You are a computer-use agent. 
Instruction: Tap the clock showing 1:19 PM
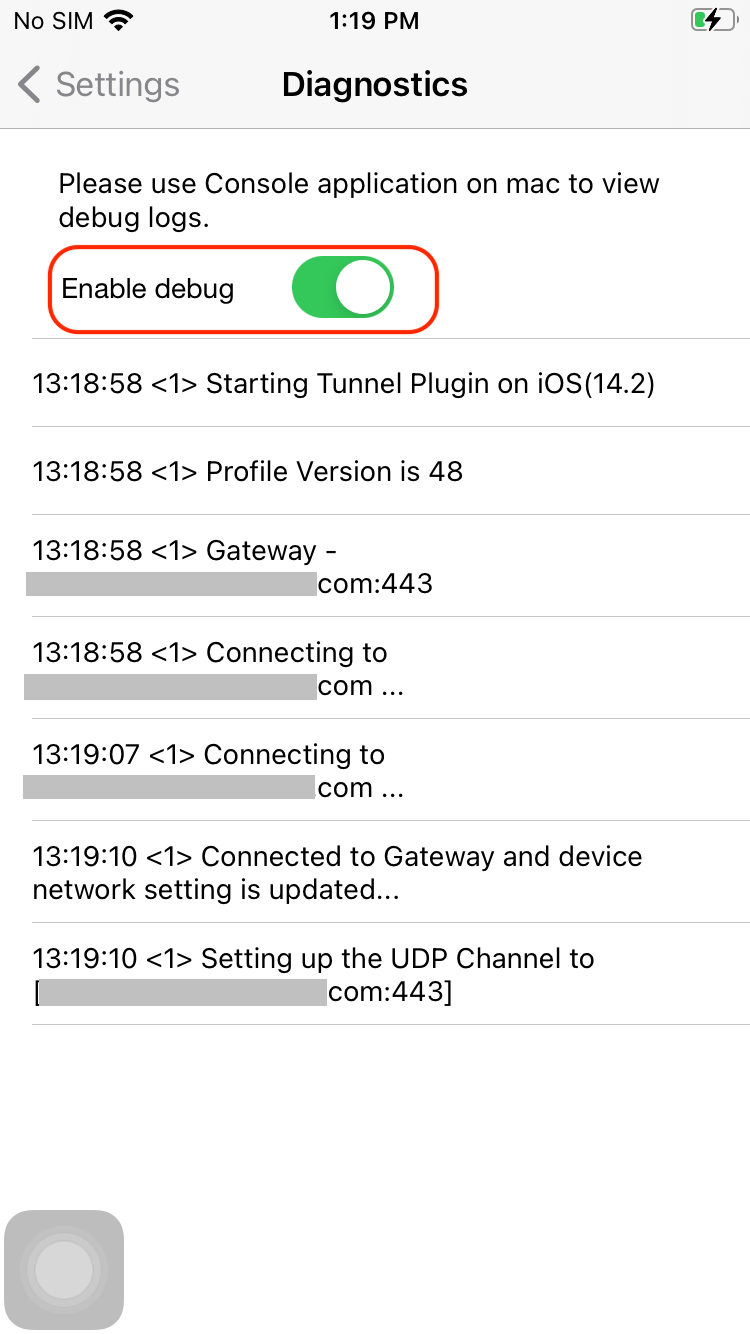pyautogui.click(x=375, y=20)
